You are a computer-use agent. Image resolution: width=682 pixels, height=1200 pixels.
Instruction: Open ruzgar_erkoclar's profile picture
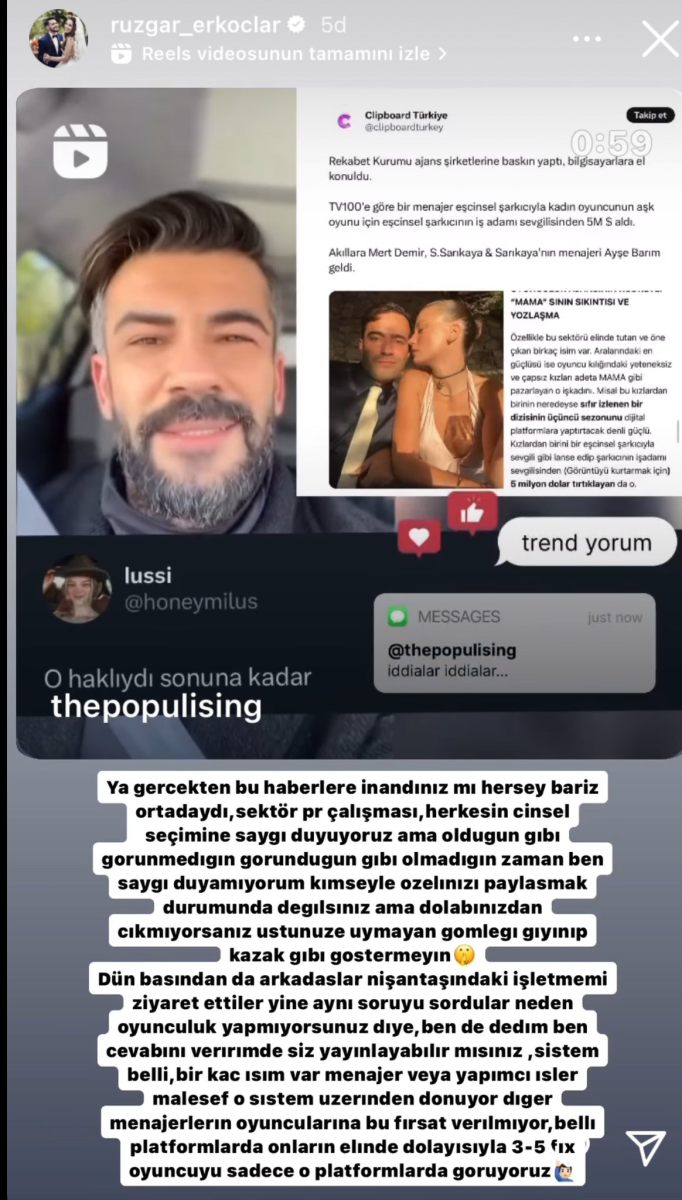tap(58, 38)
